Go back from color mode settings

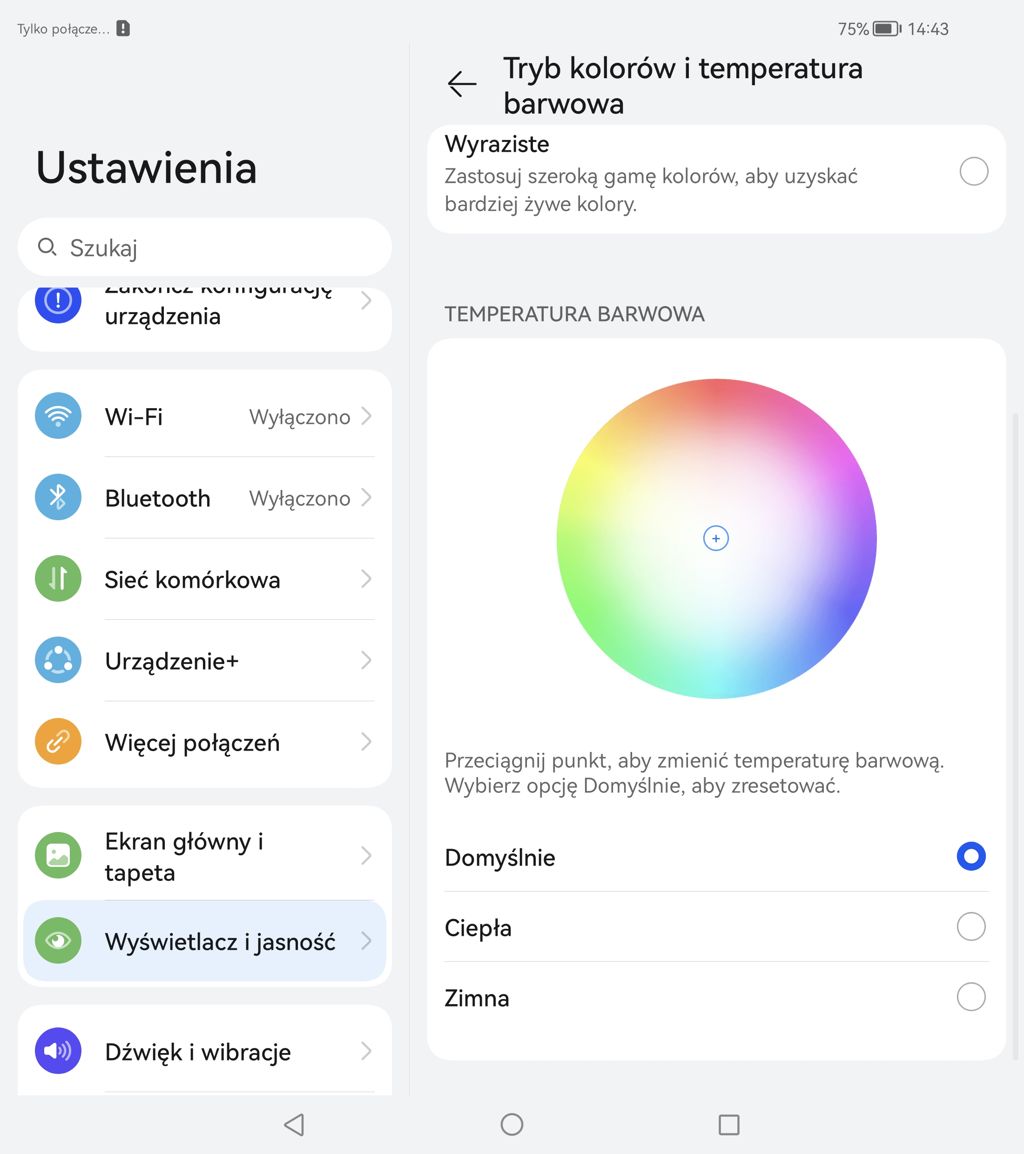[462, 85]
